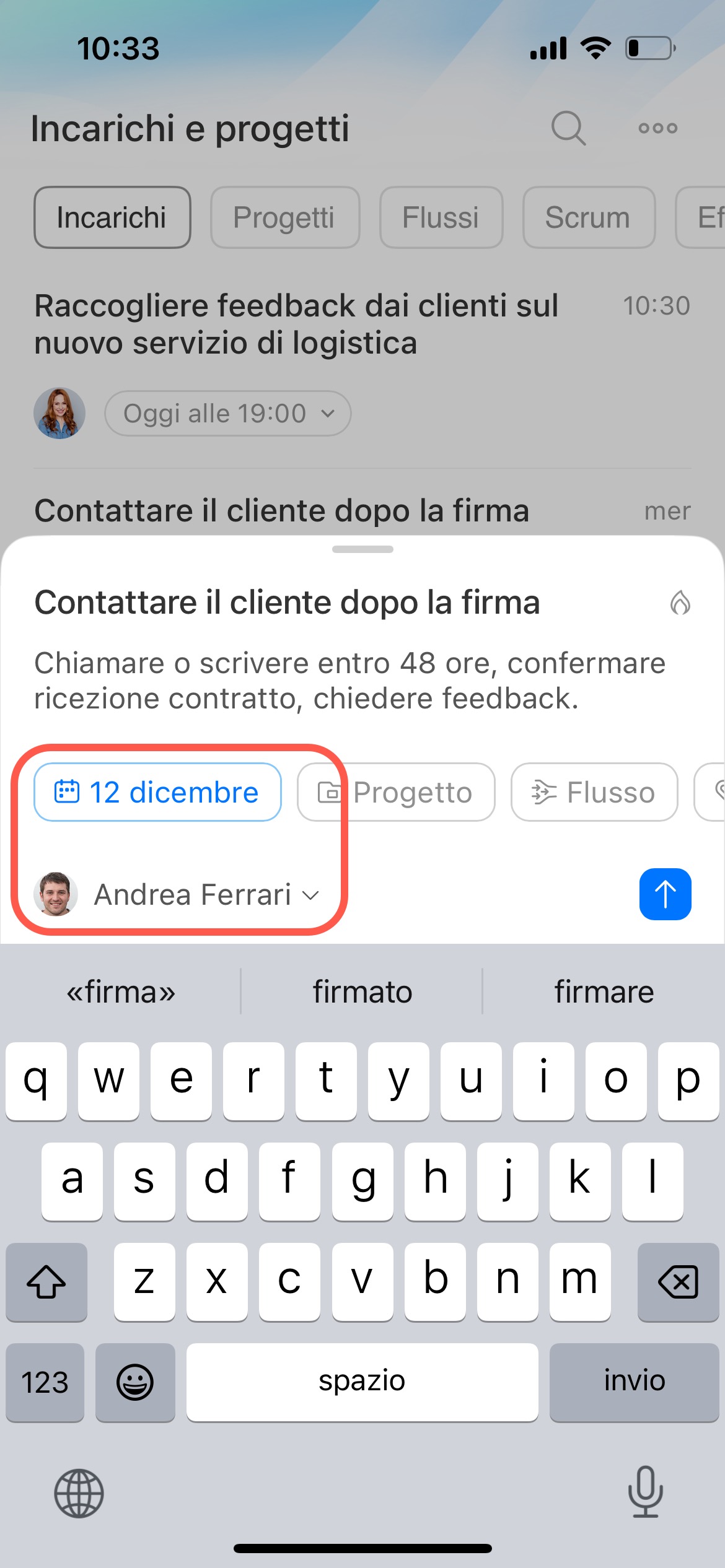Switch to the Progetti tab

(284, 217)
